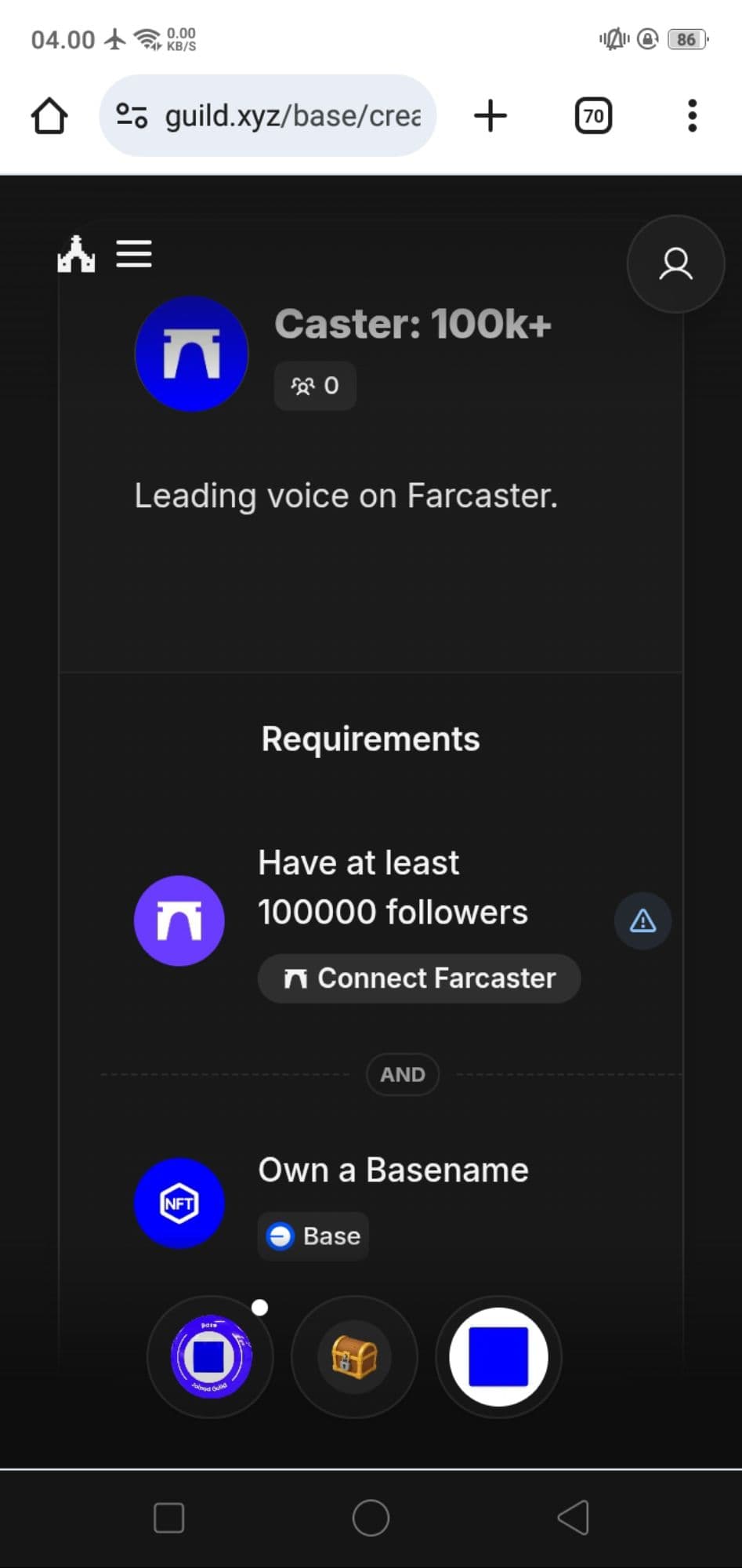Open the treasure chest reward
742x1568 pixels.
(x=354, y=1356)
